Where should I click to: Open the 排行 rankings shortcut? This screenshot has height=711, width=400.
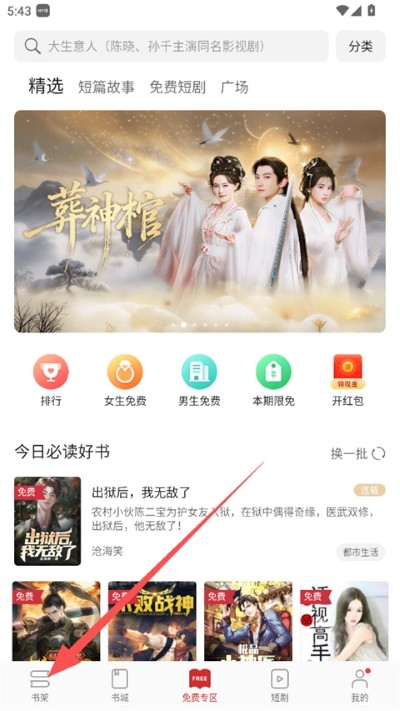point(50,380)
